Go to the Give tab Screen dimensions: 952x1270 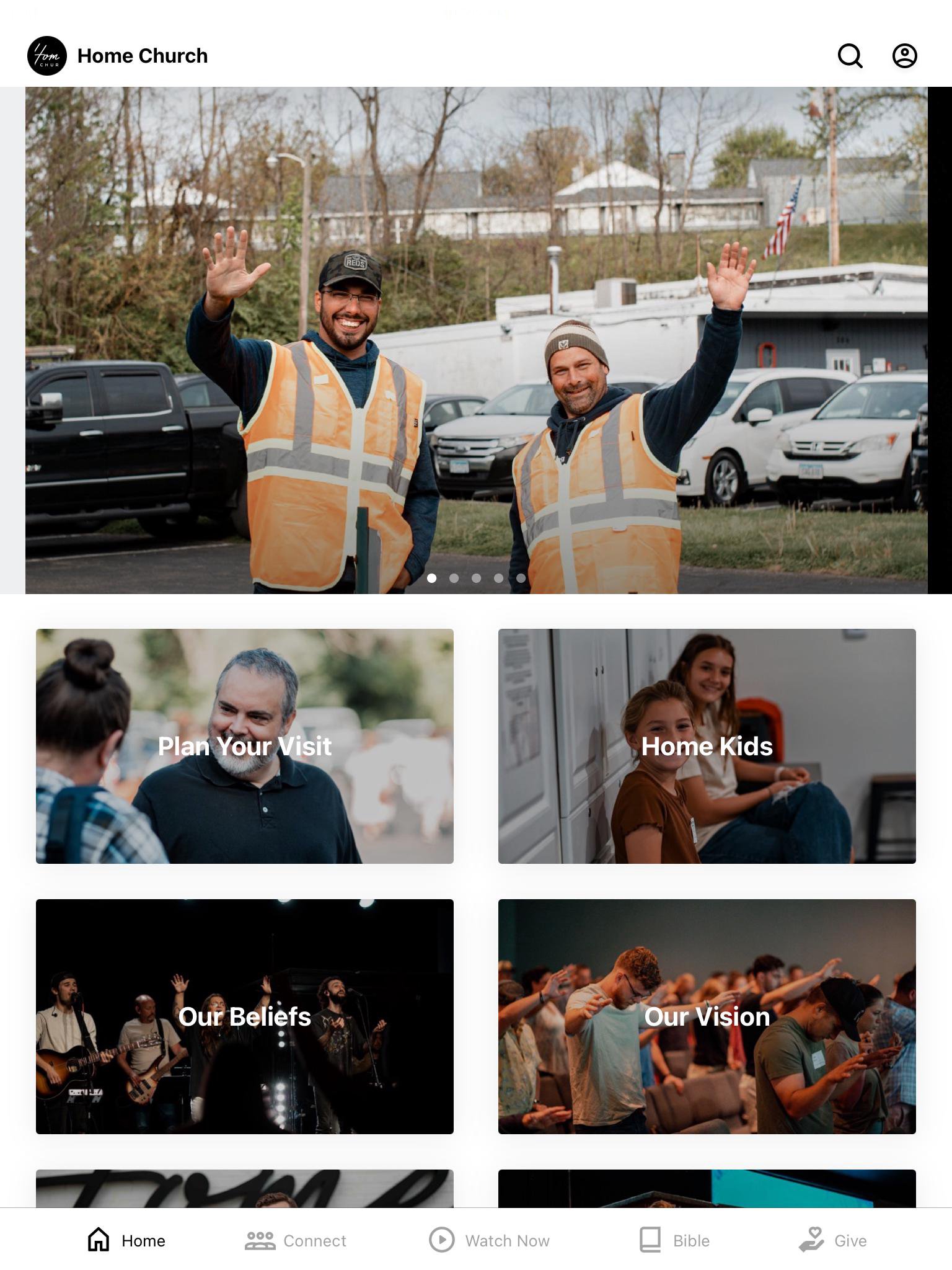(x=832, y=1240)
